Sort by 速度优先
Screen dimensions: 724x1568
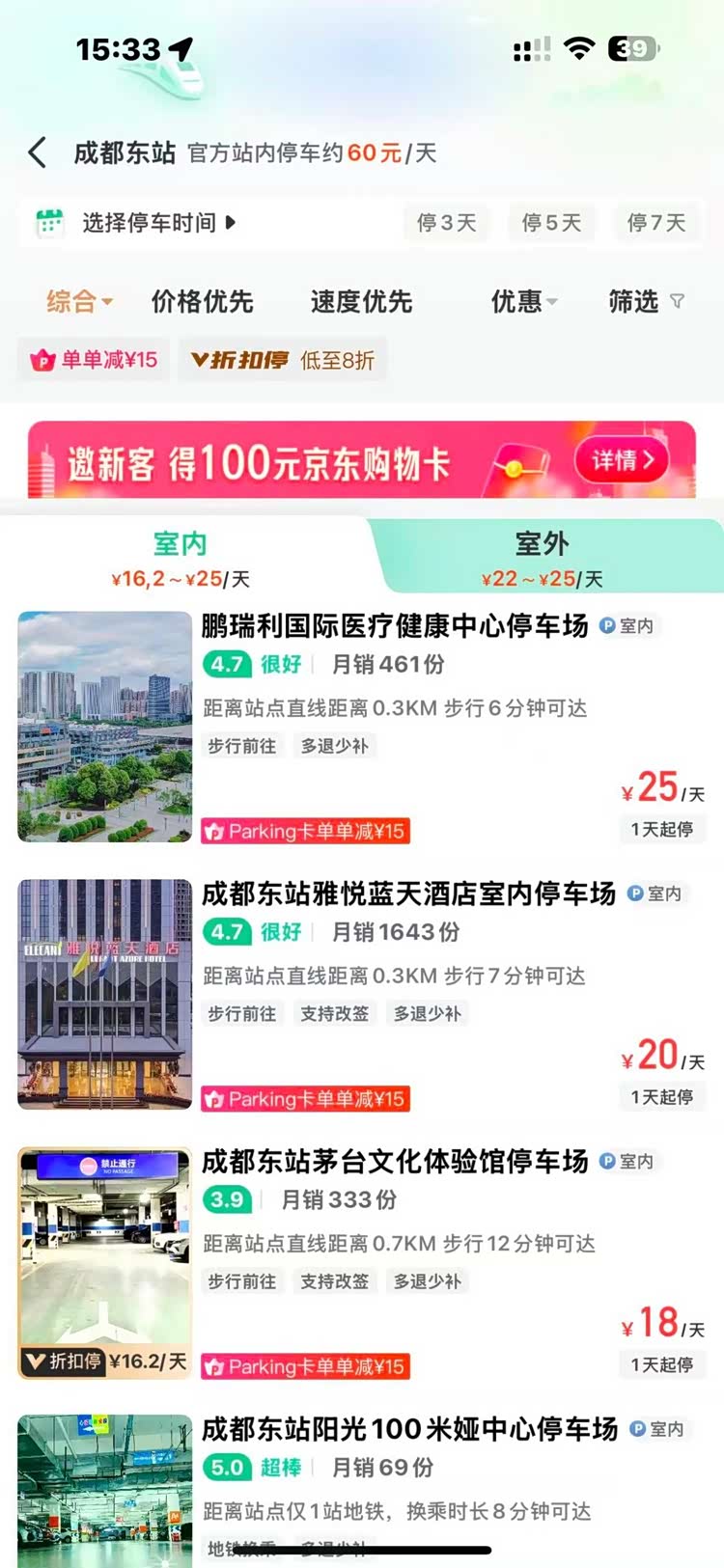pos(361,302)
